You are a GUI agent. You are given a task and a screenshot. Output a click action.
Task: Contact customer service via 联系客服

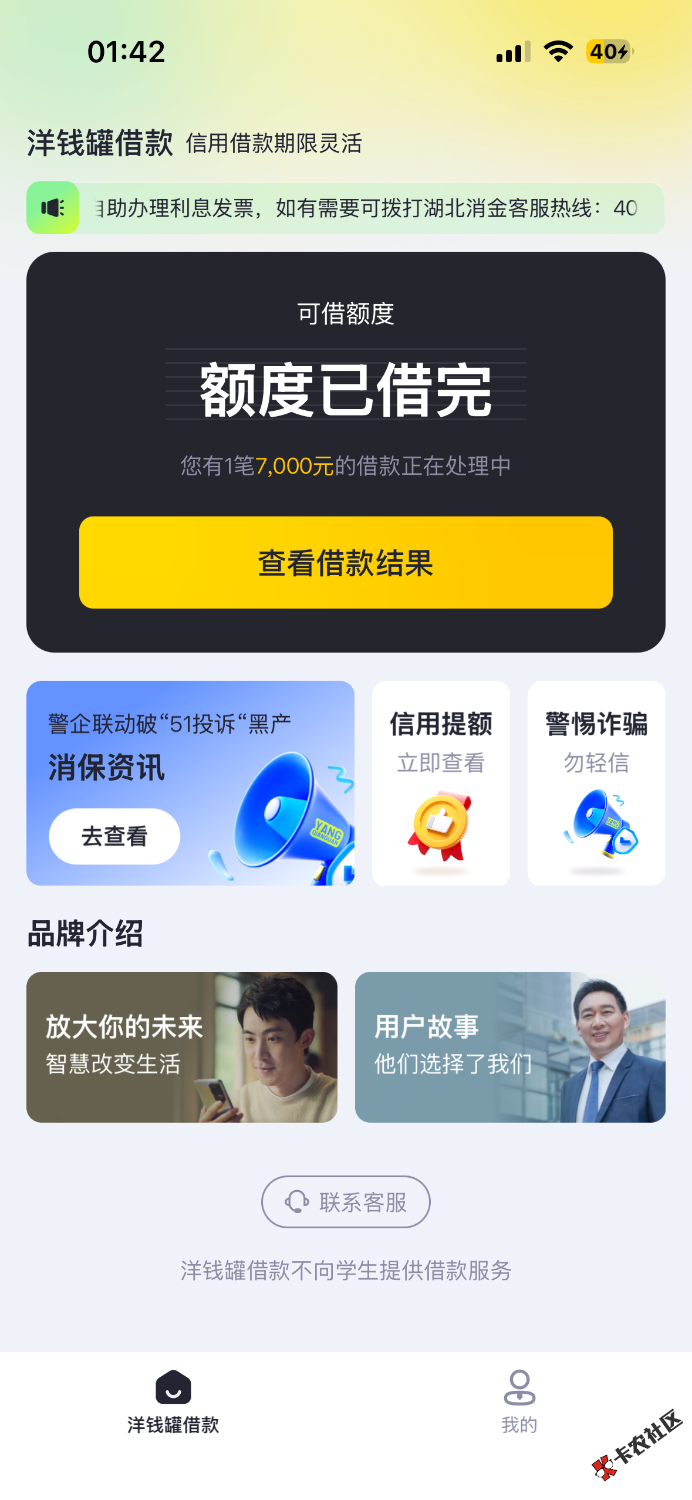click(x=346, y=1201)
